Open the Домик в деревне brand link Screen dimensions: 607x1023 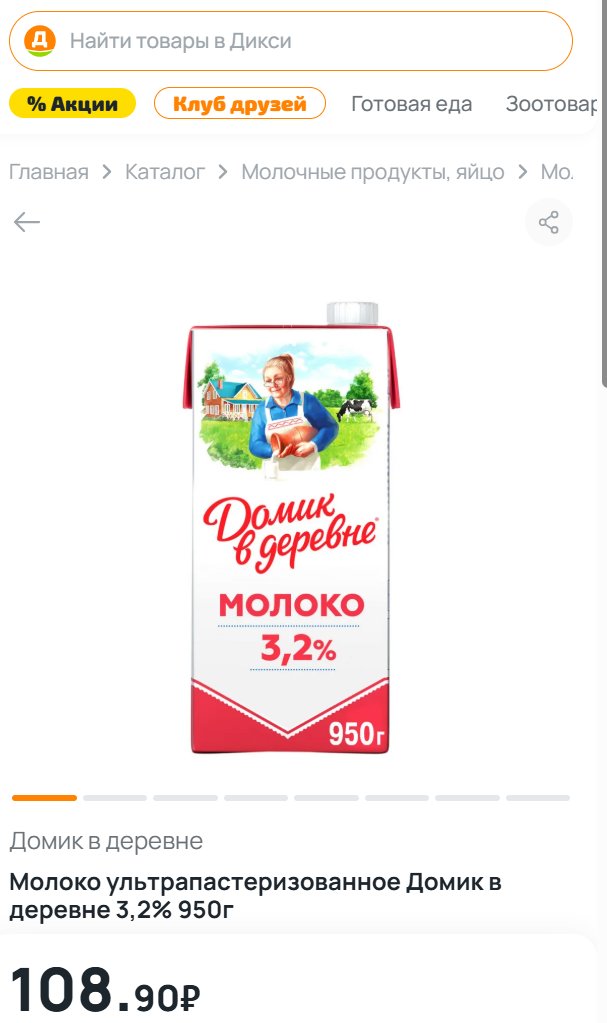click(106, 841)
